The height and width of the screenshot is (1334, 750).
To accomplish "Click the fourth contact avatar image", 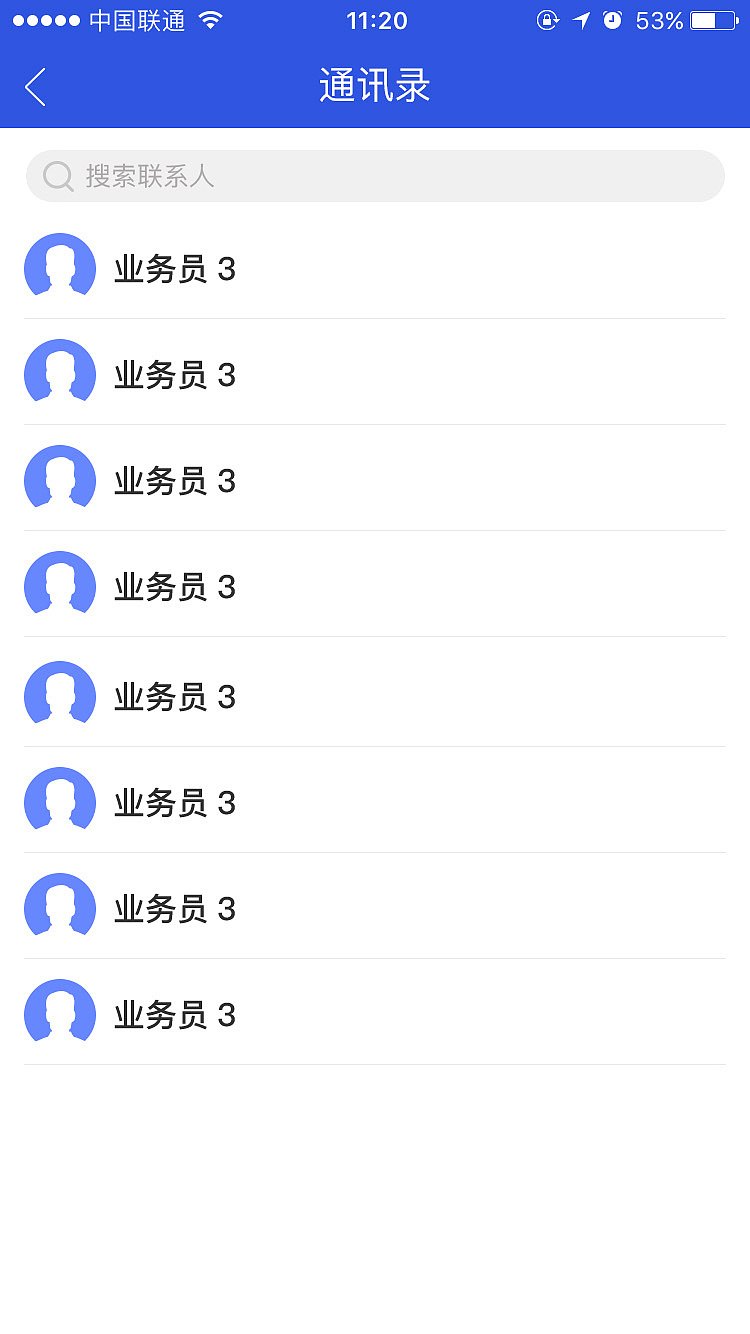I will (60, 587).
